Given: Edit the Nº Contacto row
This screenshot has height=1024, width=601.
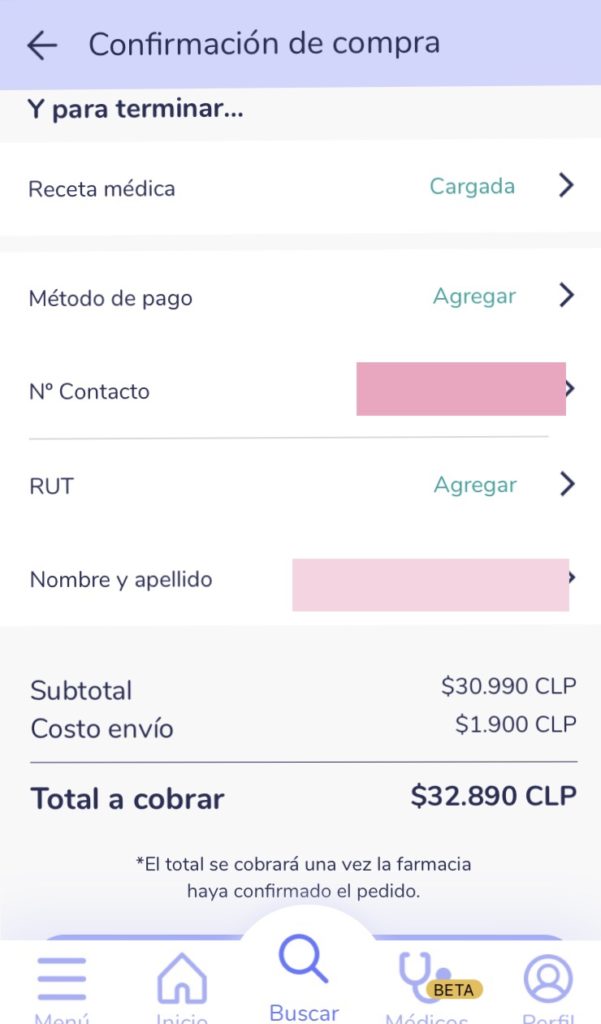Looking at the screenshot, I should tap(300, 390).
